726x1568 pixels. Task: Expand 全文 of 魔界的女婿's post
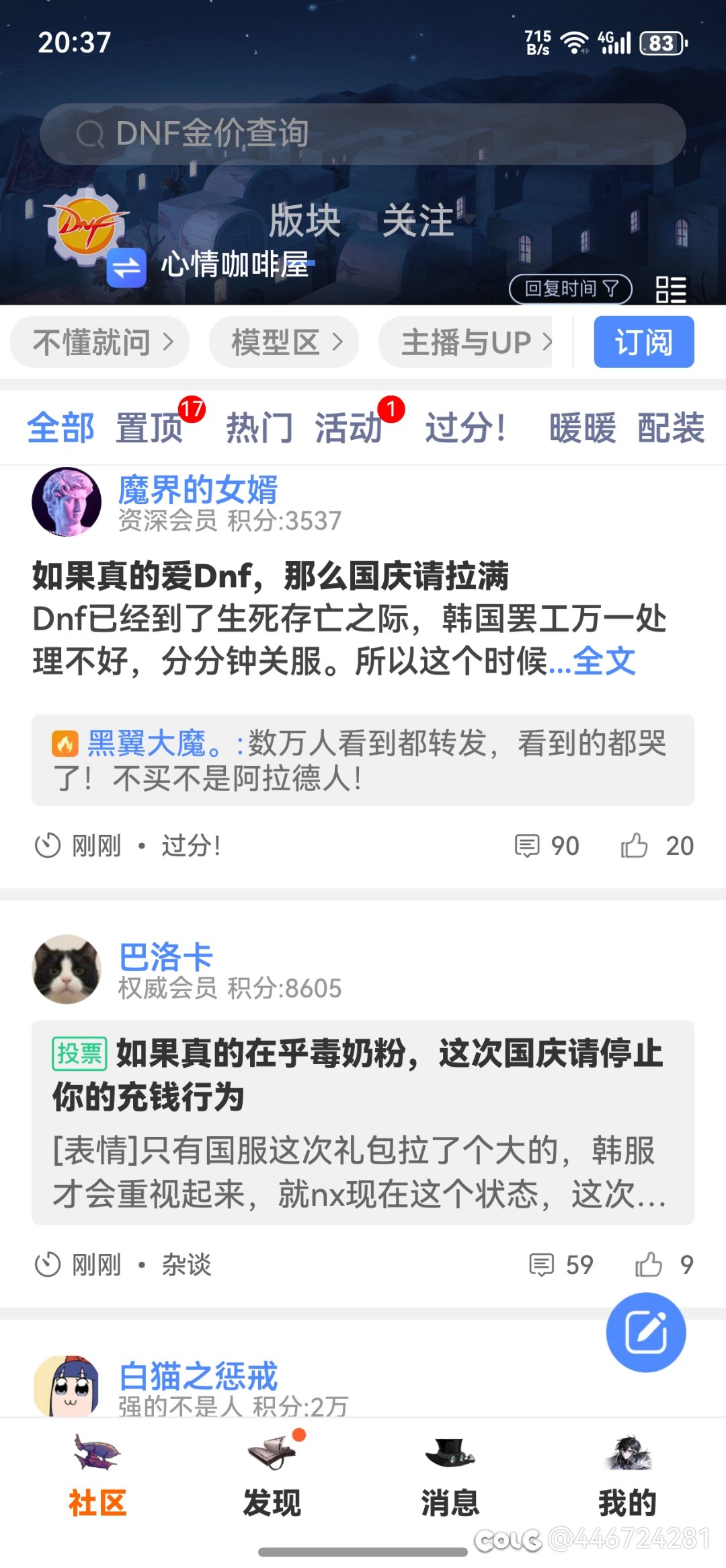604,661
